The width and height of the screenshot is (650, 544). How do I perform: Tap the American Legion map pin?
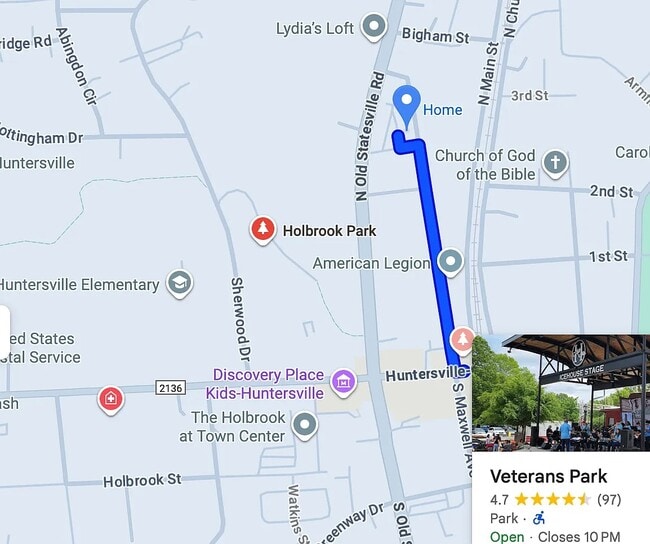(x=451, y=262)
